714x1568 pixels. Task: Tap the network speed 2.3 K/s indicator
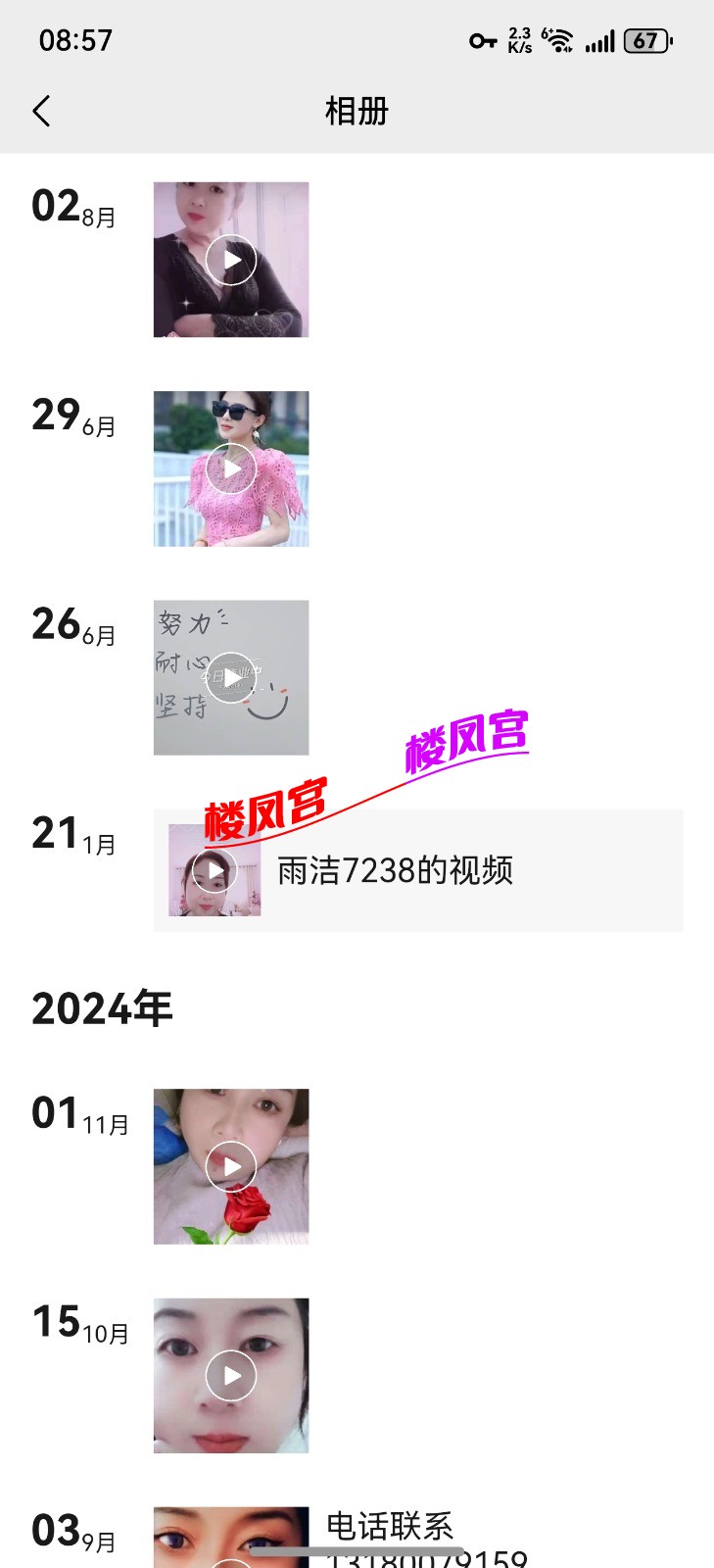coord(518,41)
